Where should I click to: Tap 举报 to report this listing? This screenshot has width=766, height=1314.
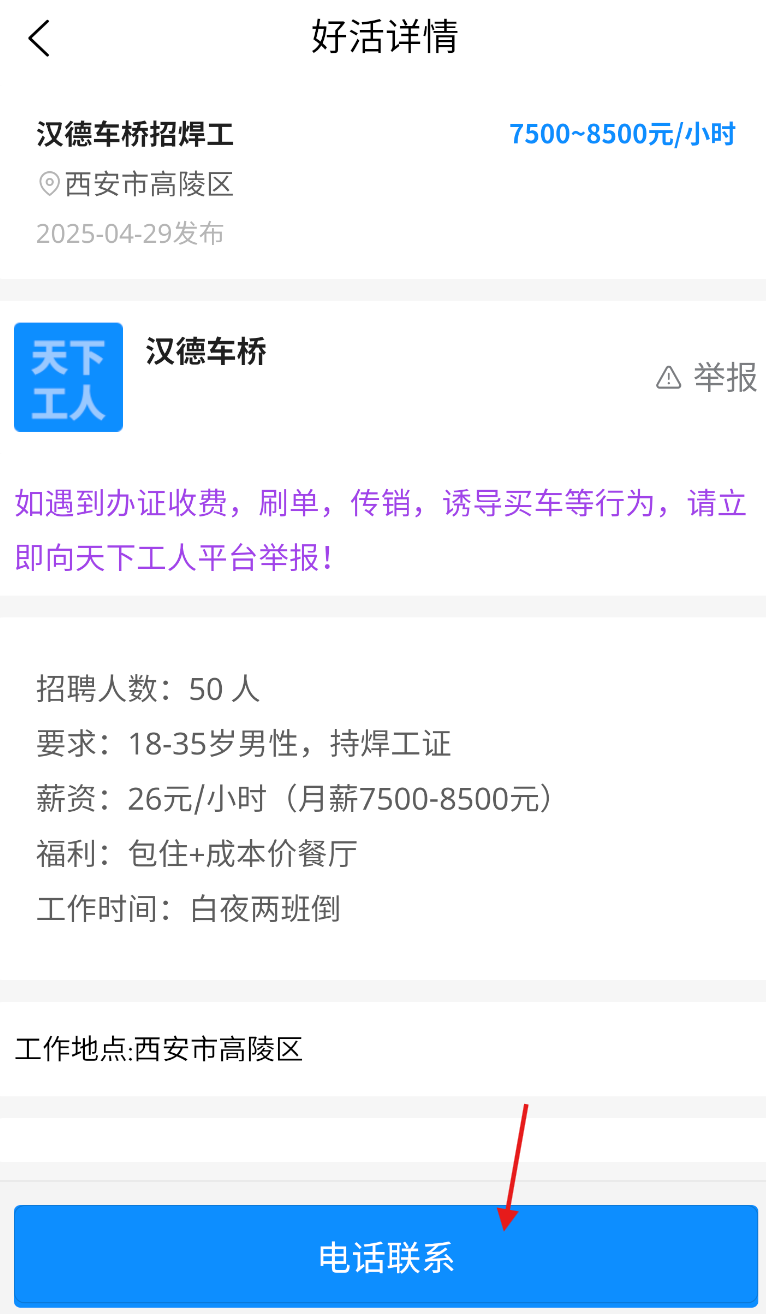point(706,377)
